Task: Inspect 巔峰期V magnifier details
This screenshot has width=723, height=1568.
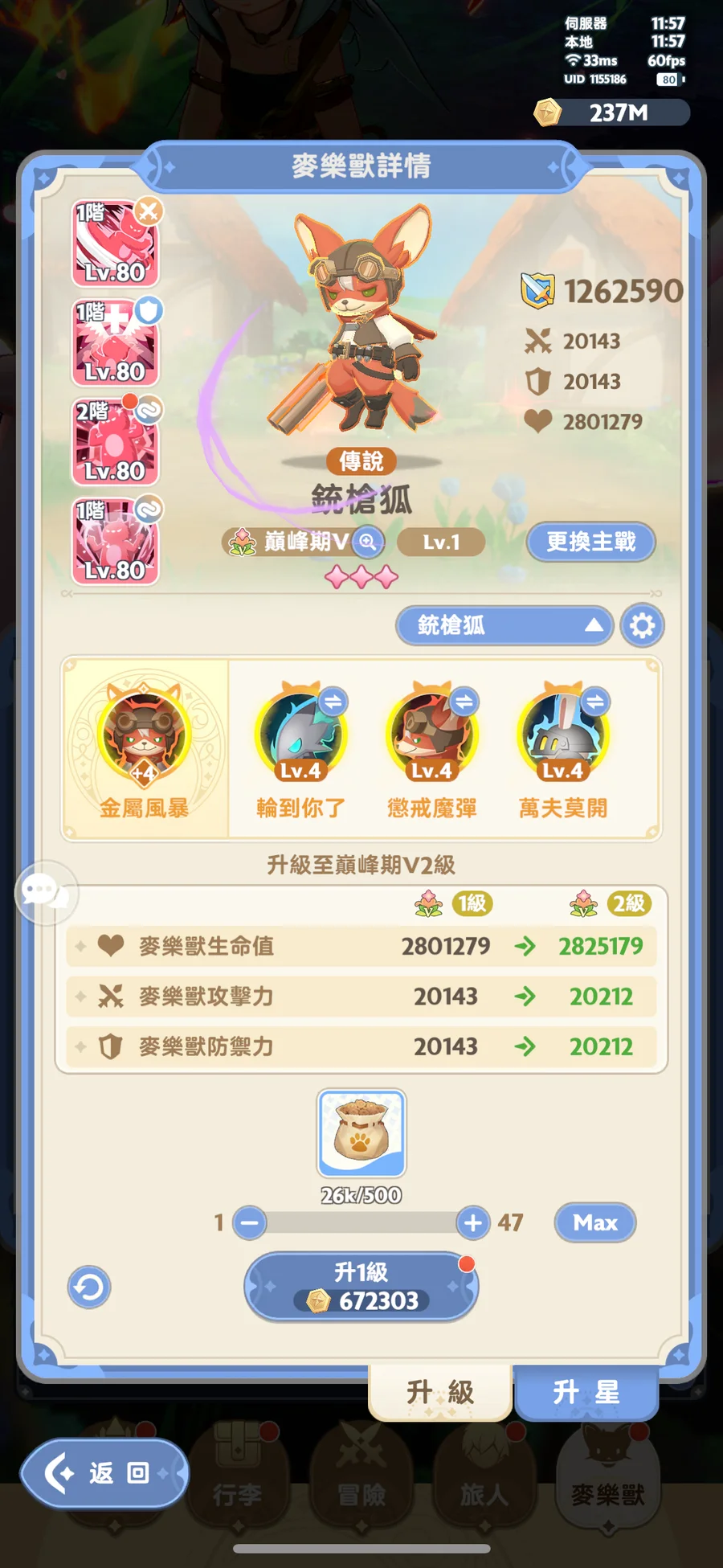Action: 368,542
